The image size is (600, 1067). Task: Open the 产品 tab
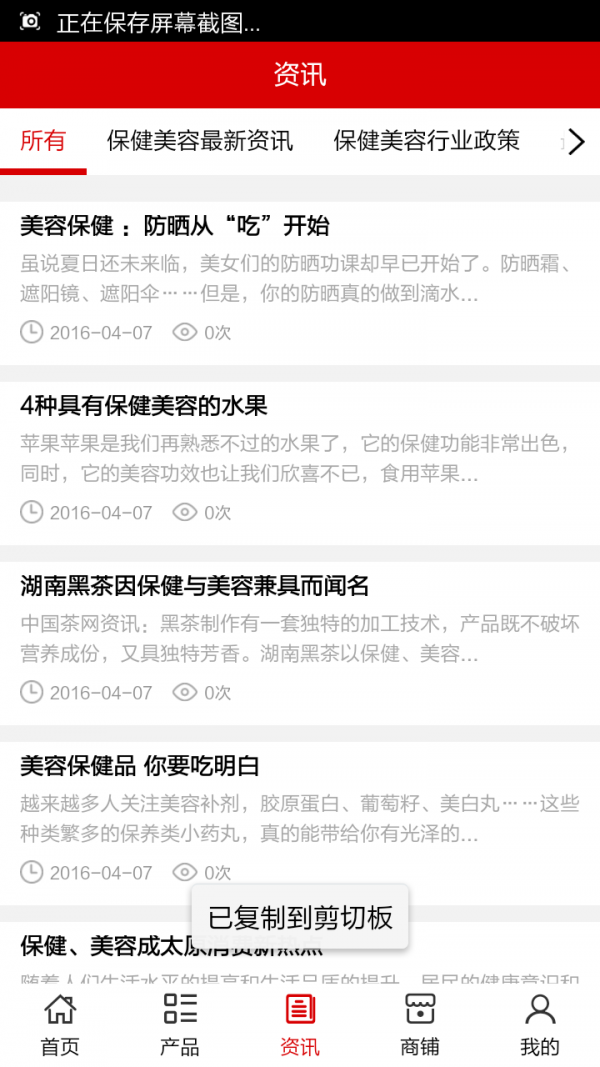[180, 1025]
